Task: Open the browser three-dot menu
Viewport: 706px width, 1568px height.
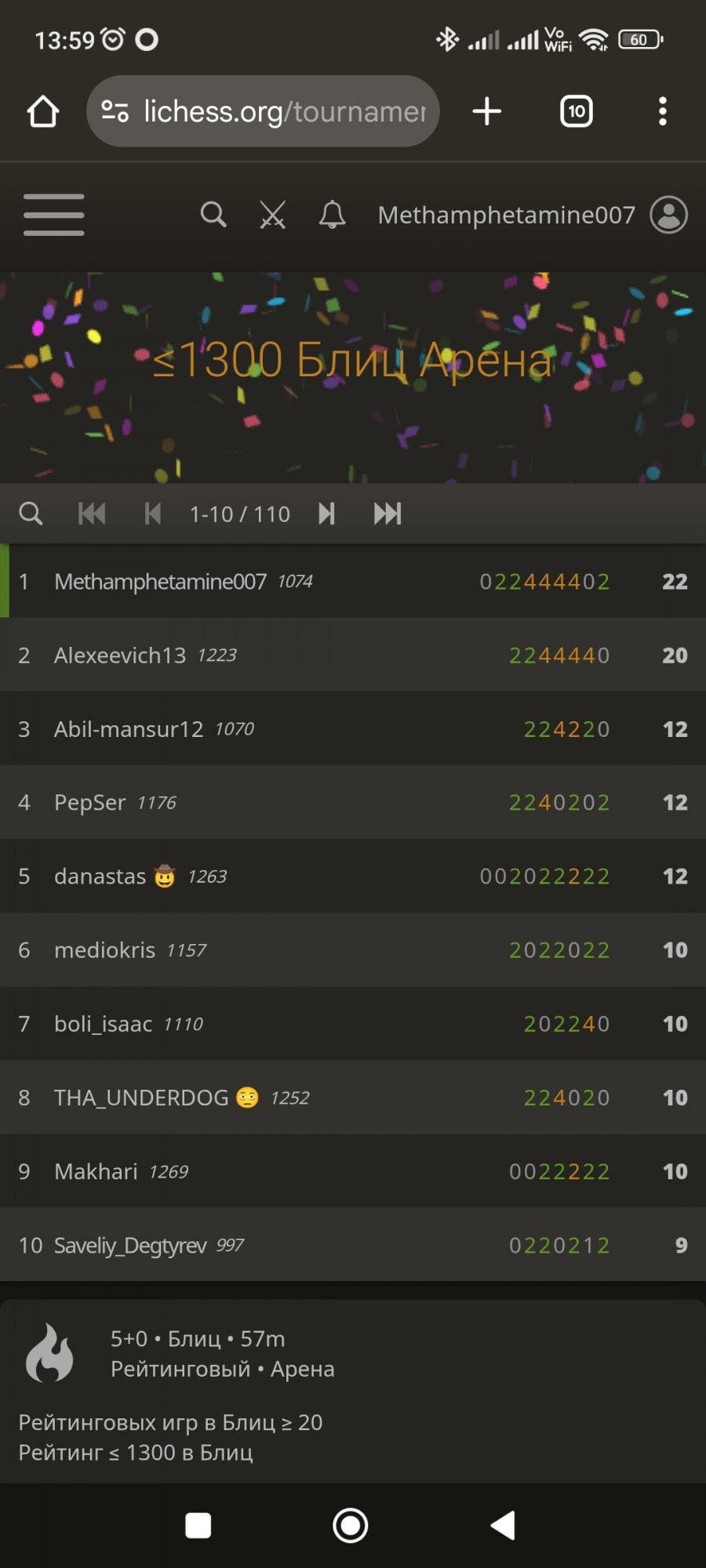Action: [x=663, y=111]
